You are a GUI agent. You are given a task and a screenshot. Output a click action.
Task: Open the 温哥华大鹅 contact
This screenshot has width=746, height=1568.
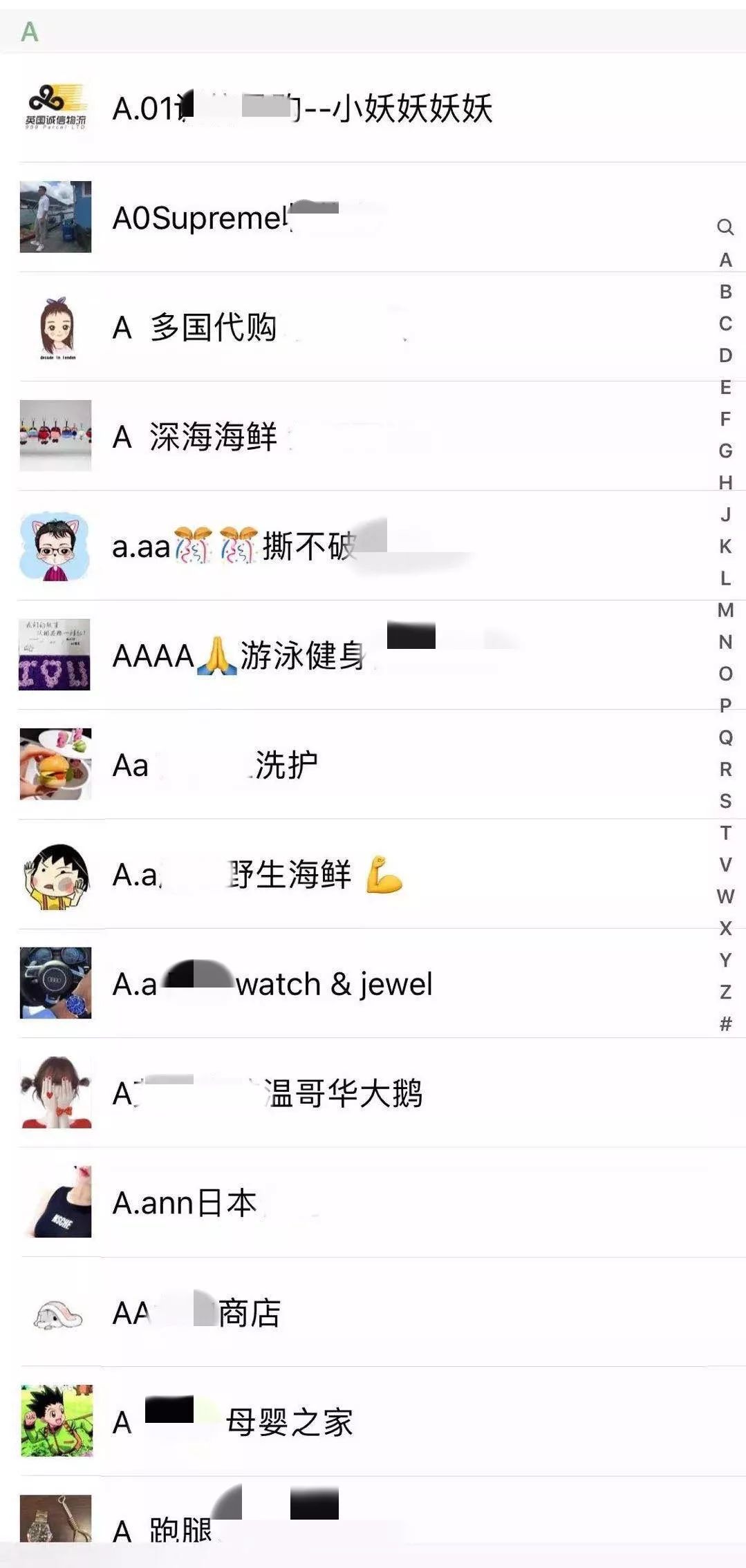click(268, 1093)
